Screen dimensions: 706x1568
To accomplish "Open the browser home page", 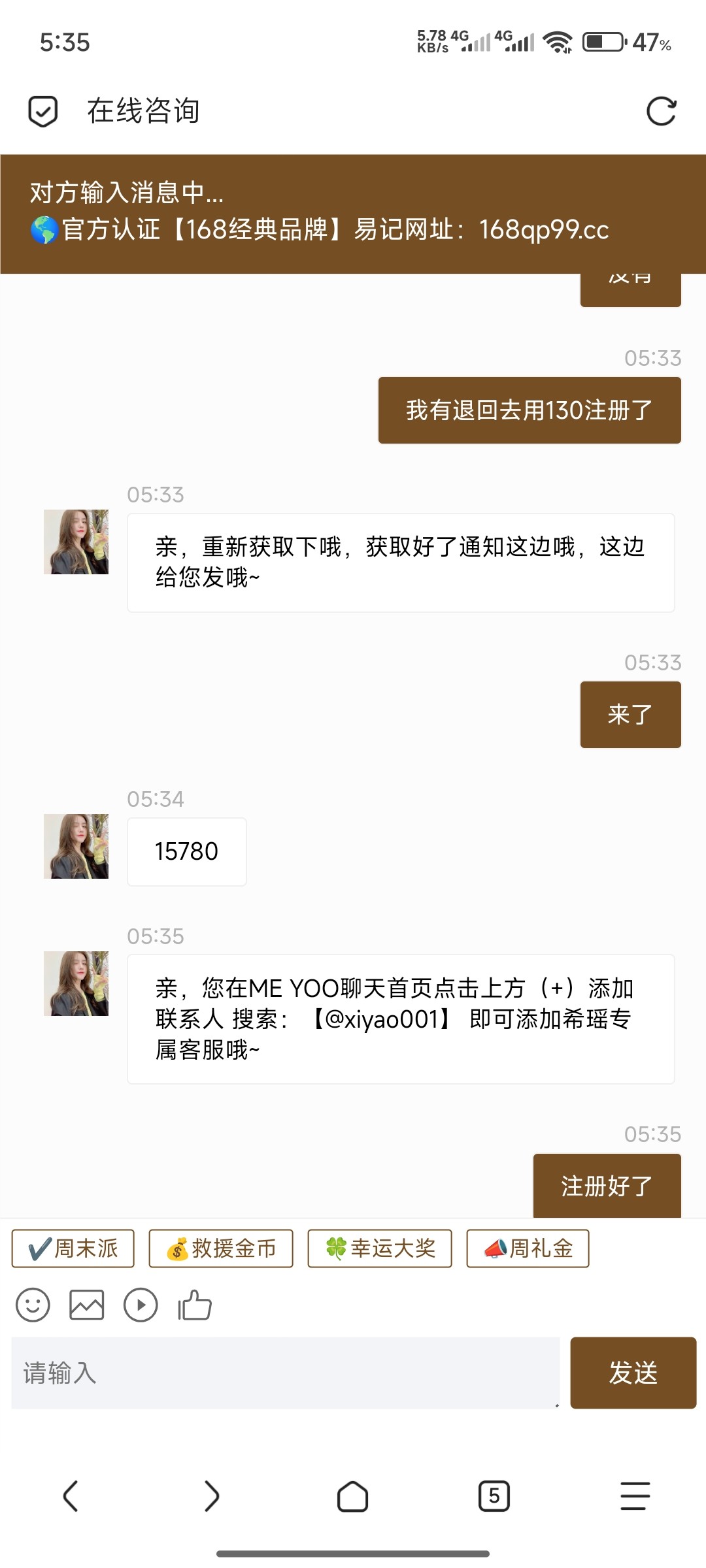I will [353, 1496].
